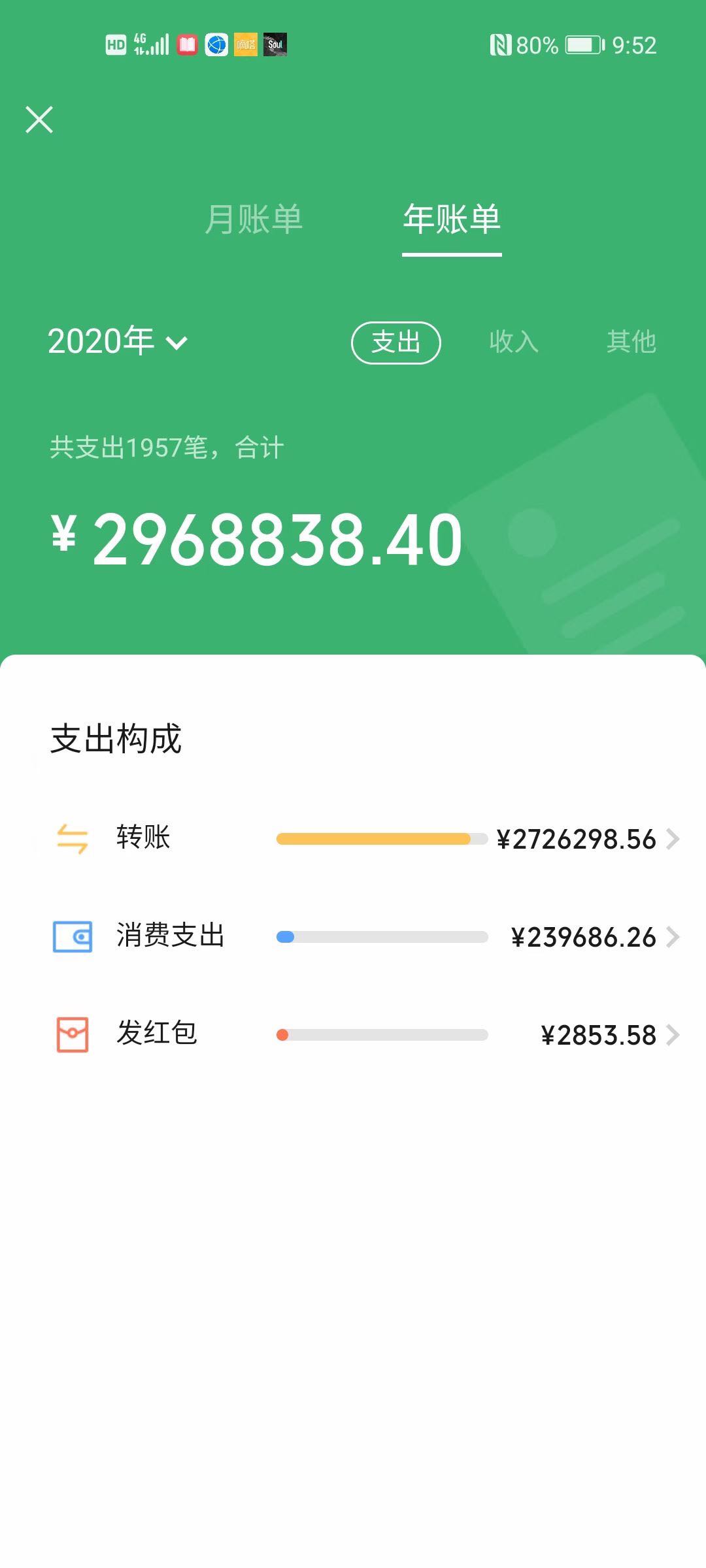Open the 2020年 year dropdown

coord(118,341)
